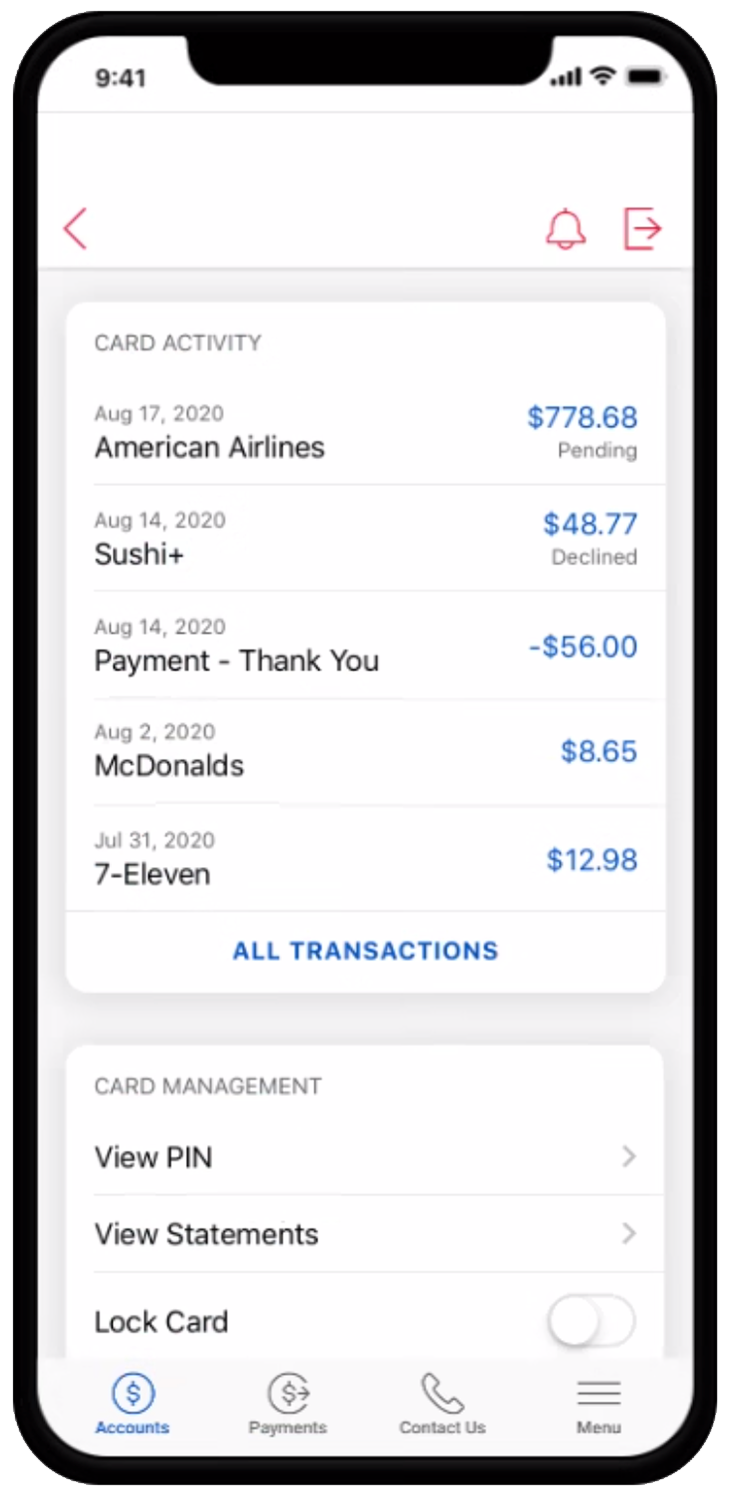Image resolution: width=730 pixels, height=1497 pixels.
Task: Open the Contact Us tab
Action: pyautogui.click(x=442, y=1404)
